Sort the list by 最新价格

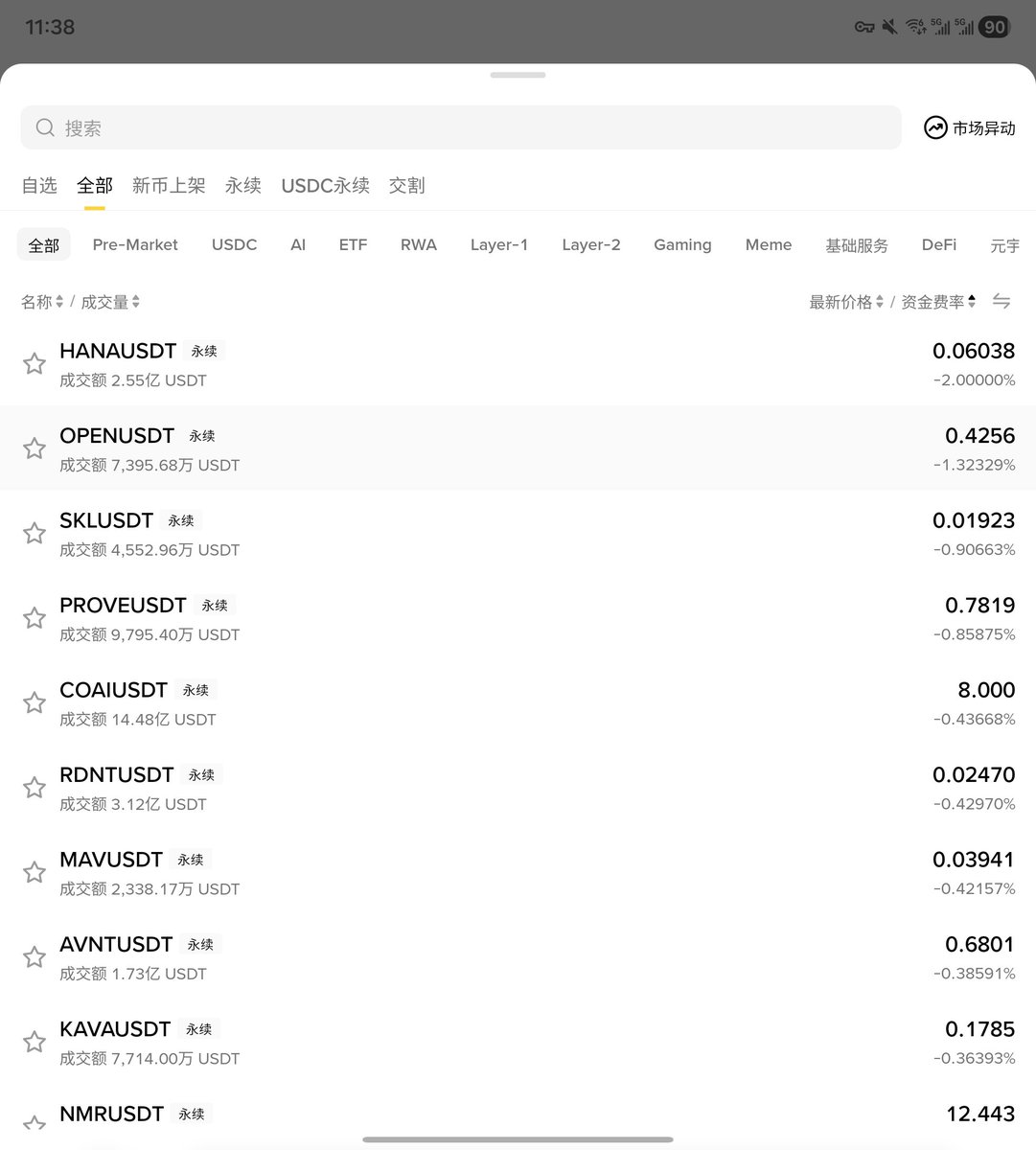[846, 302]
